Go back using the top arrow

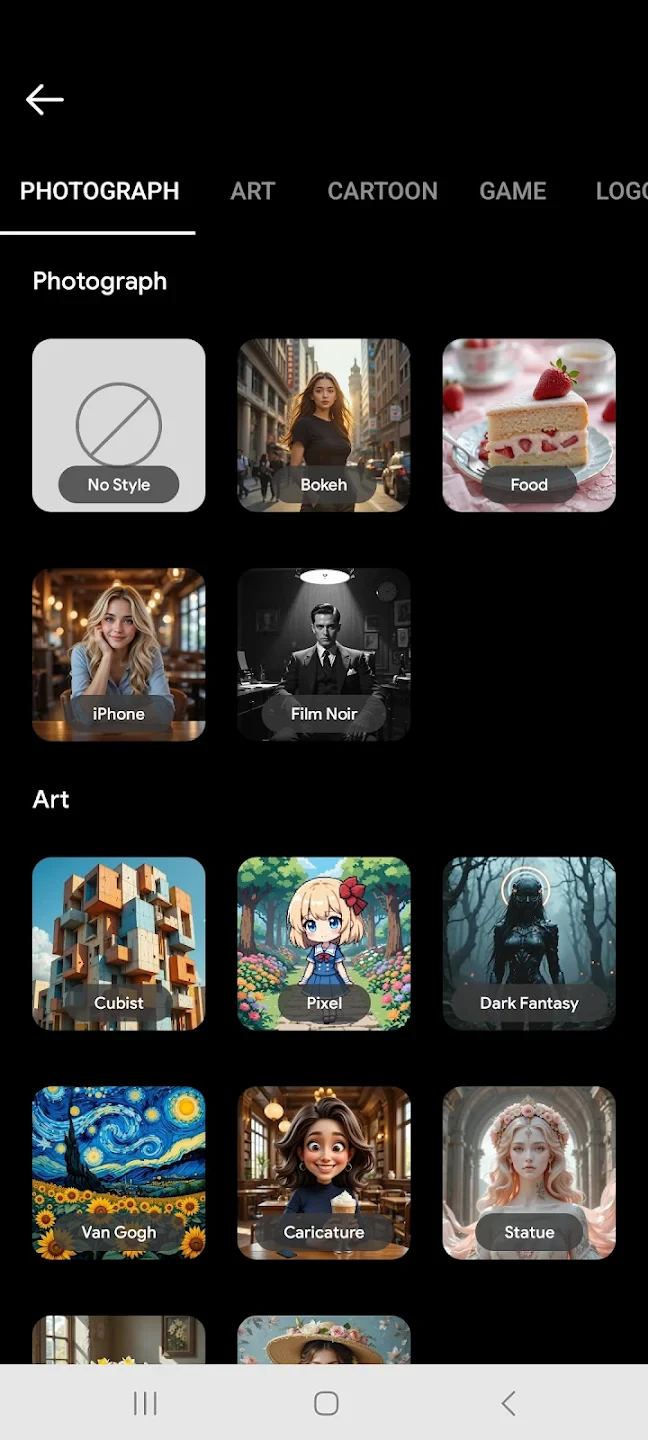tap(45, 100)
